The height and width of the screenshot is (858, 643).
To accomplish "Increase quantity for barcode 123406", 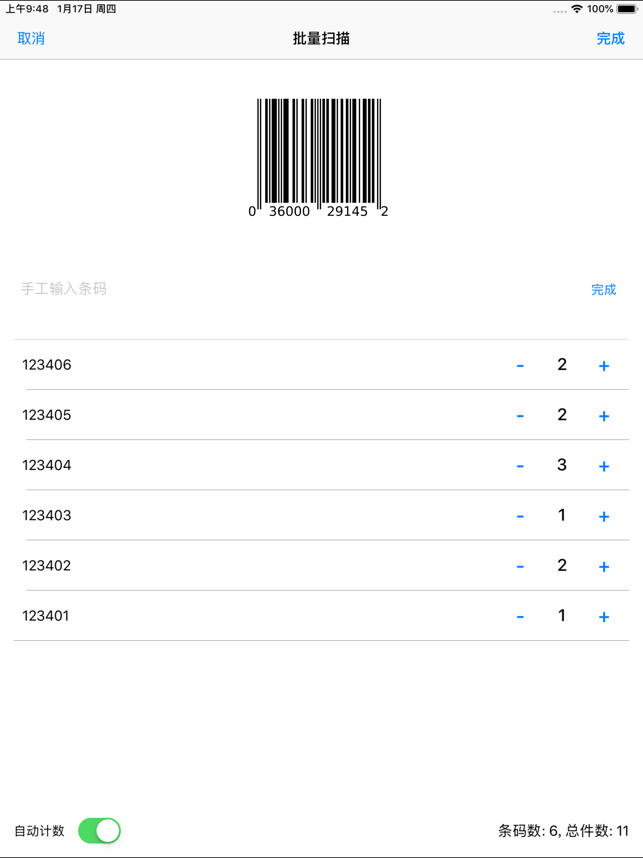I will point(604,366).
